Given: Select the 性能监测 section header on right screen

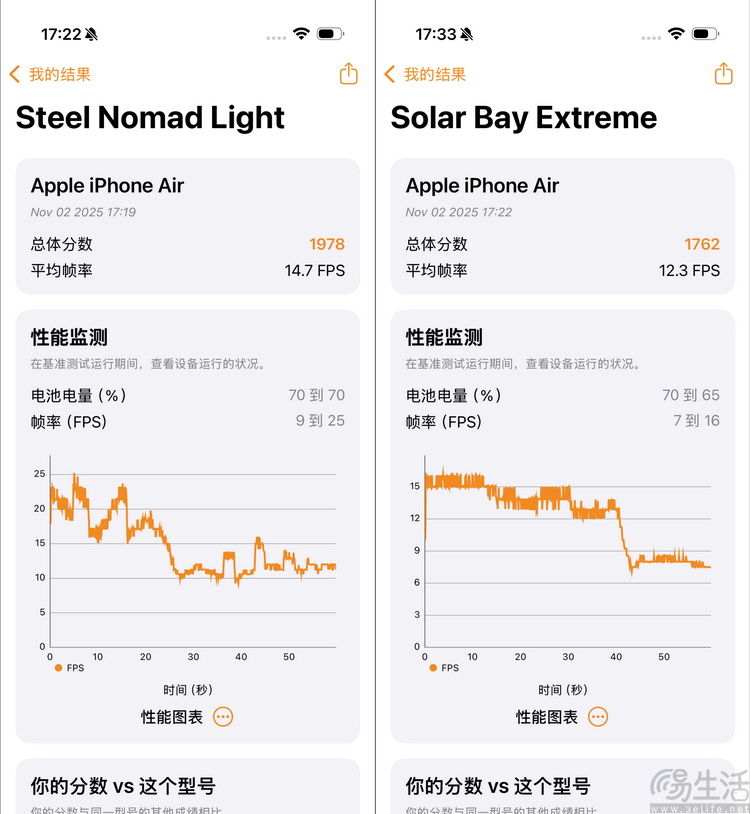Looking at the screenshot, I should click(443, 337).
